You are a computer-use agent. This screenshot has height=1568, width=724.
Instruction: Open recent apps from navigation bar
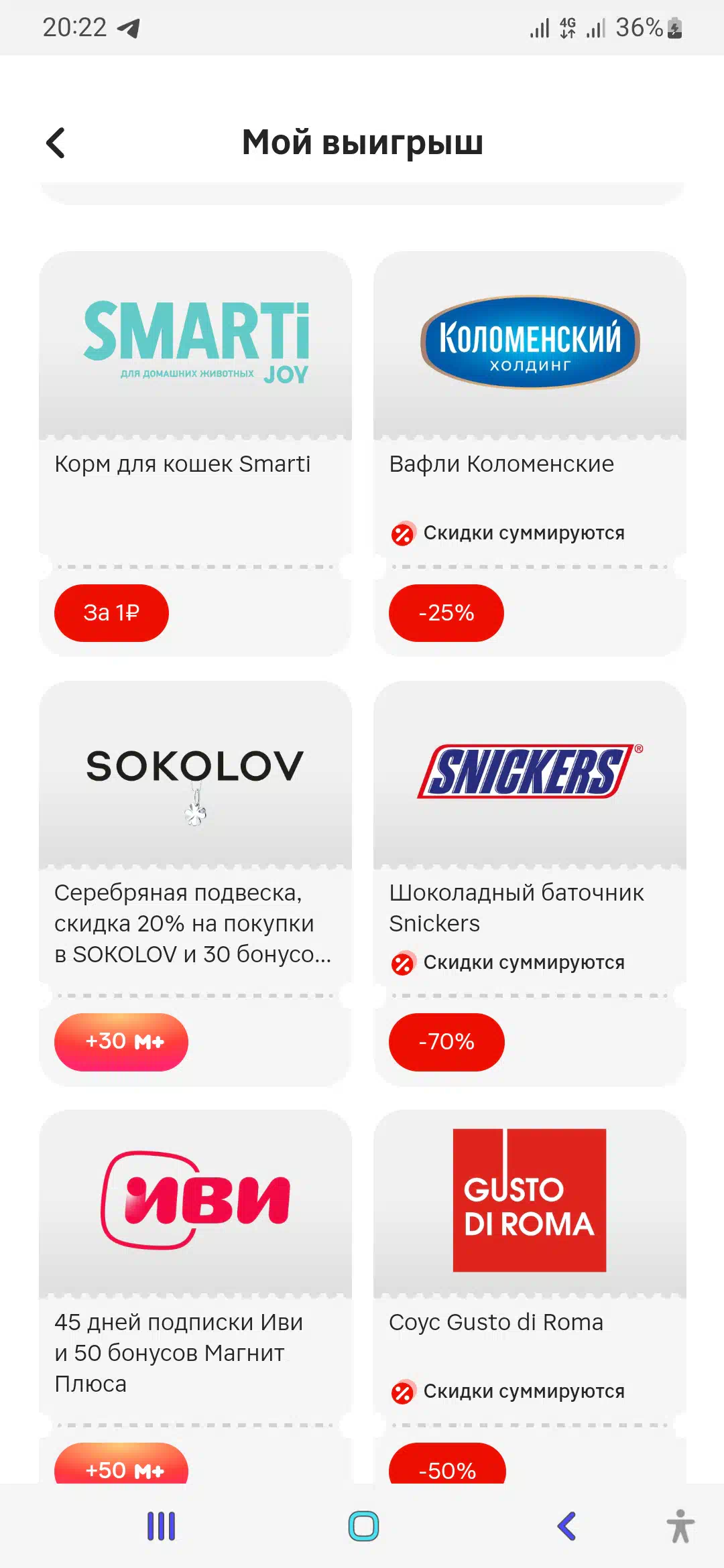pos(161,1526)
